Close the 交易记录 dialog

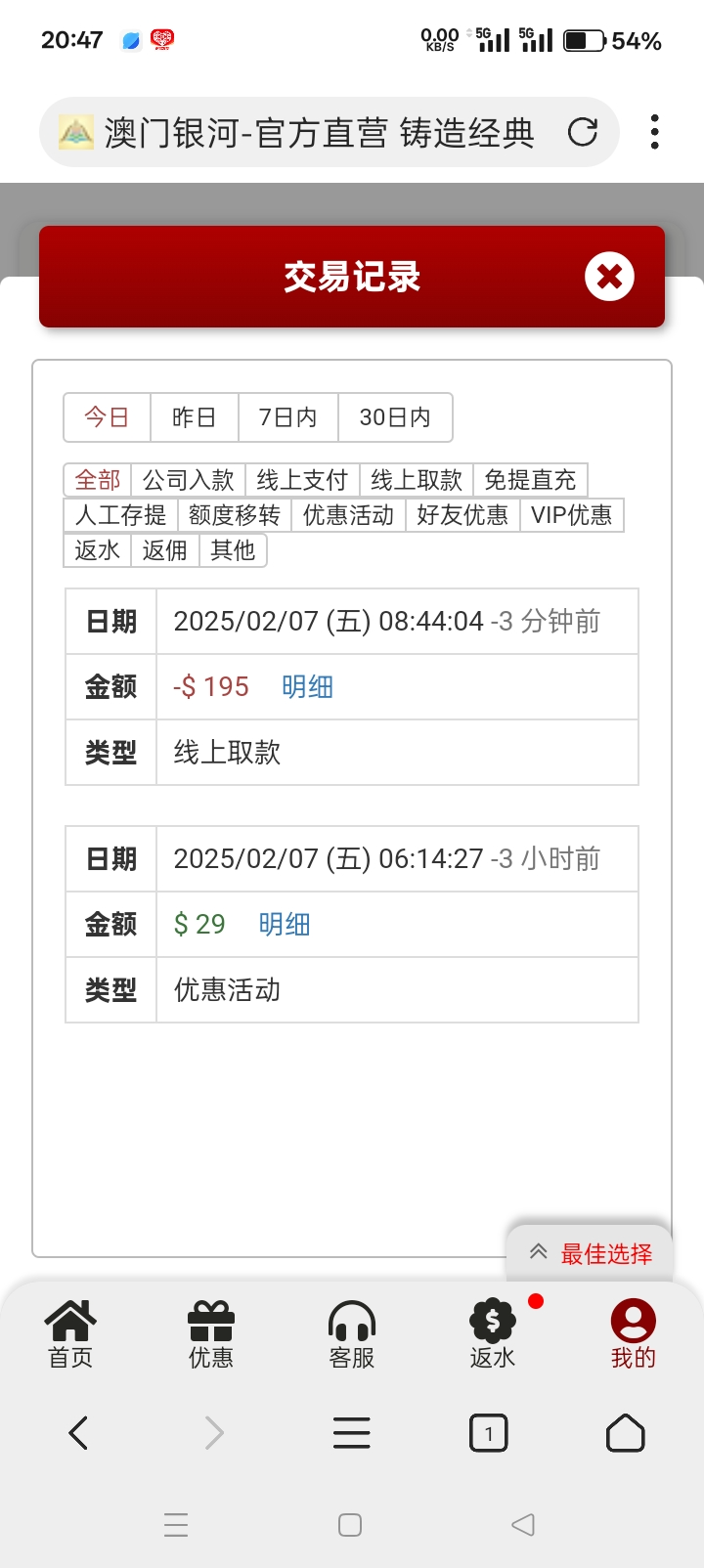609,277
